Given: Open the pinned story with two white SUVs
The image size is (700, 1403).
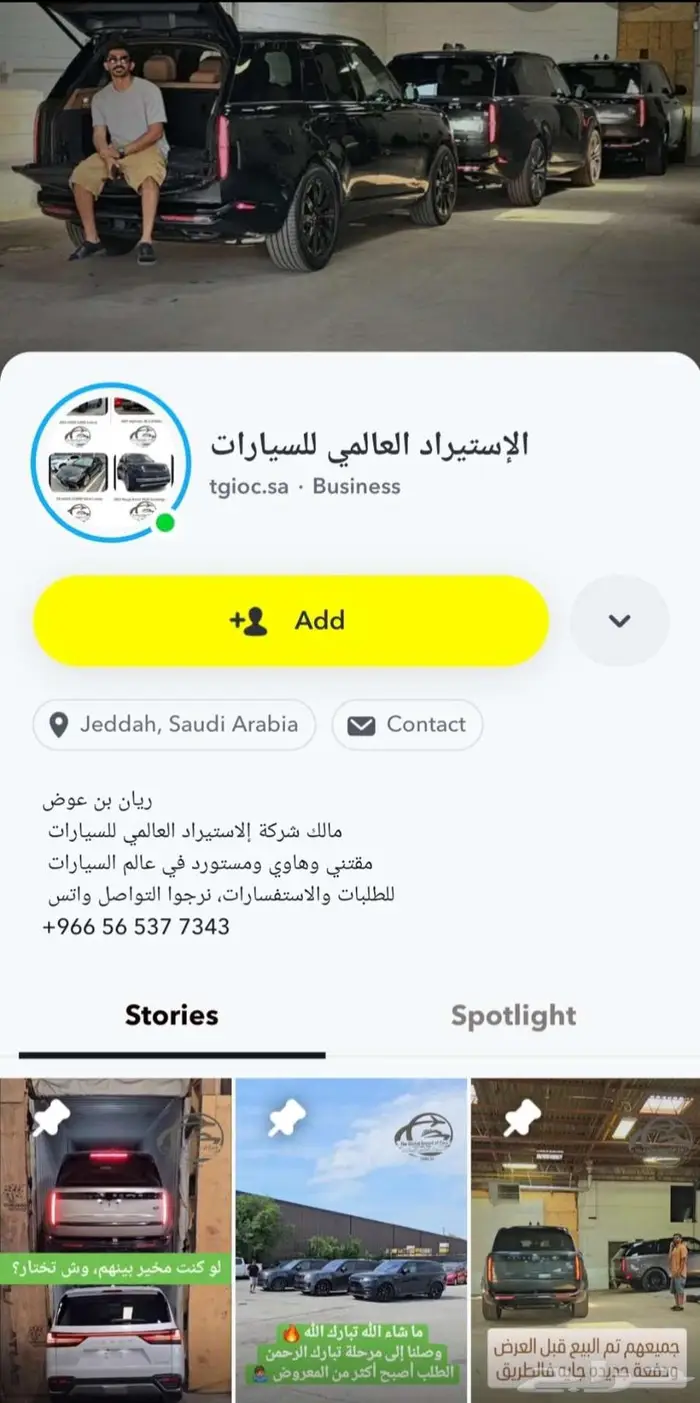Looking at the screenshot, I should 116,1240.
